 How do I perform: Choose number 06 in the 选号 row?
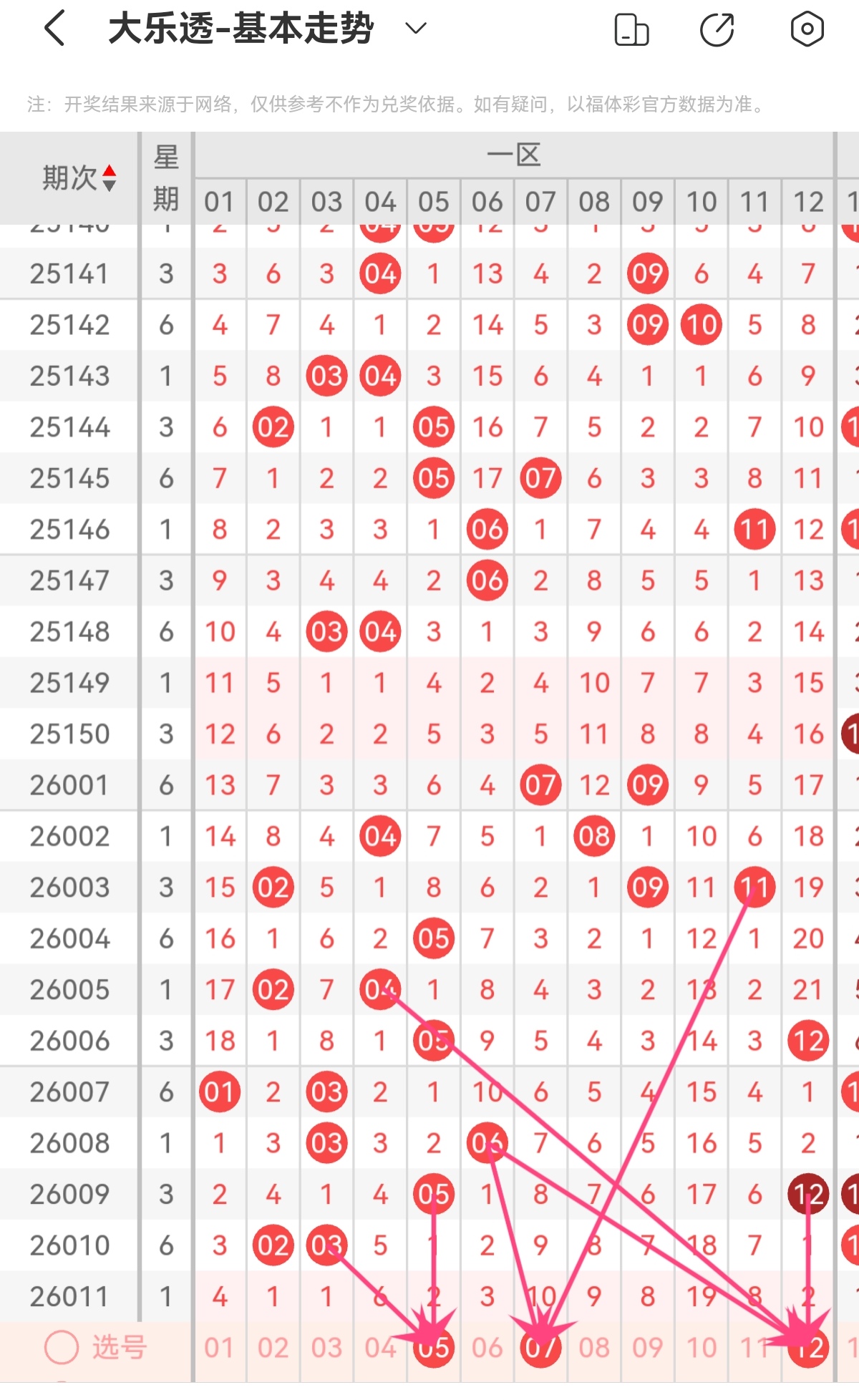487,1348
